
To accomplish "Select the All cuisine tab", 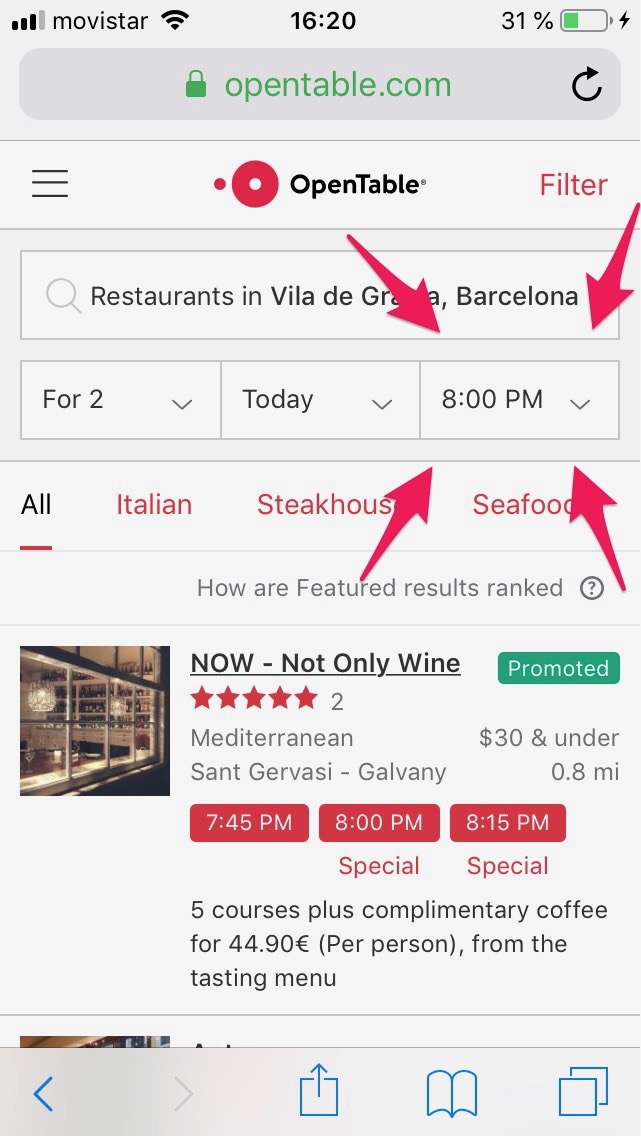I will click(x=36, y=505).
